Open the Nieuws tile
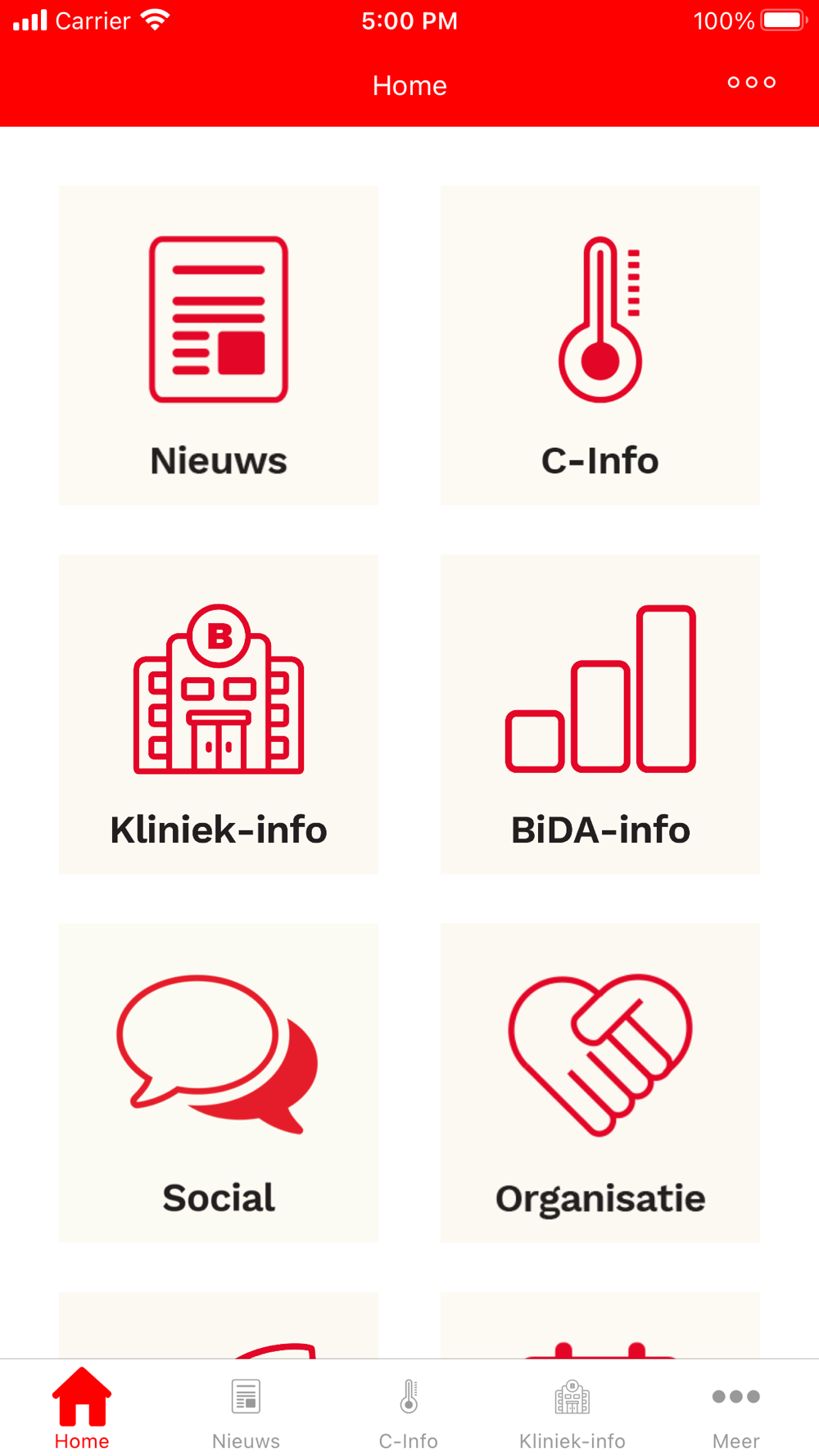 [219, 345]
